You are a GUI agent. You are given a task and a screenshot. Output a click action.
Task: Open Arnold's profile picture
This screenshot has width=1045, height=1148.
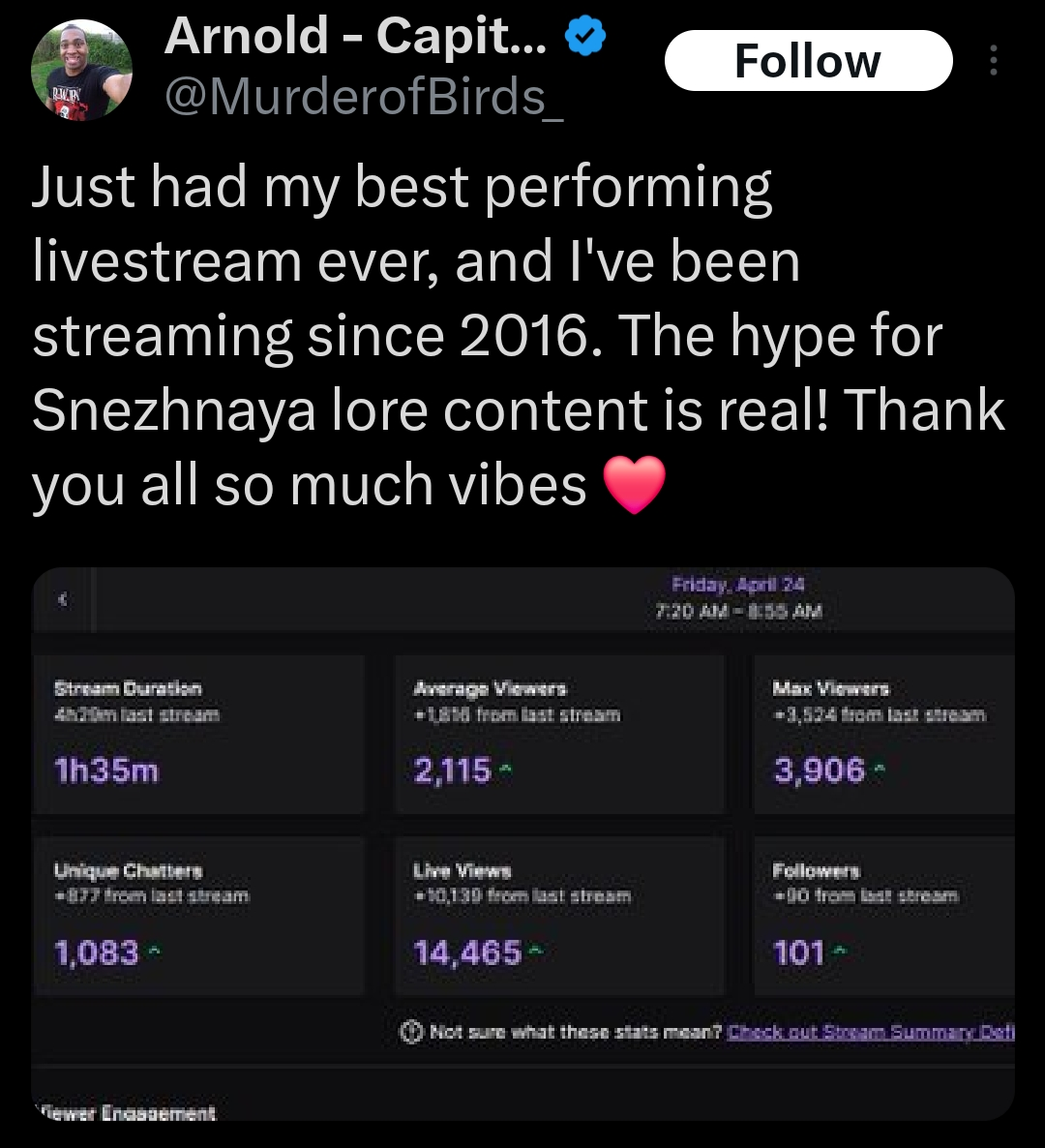click(x=81, y=70)
